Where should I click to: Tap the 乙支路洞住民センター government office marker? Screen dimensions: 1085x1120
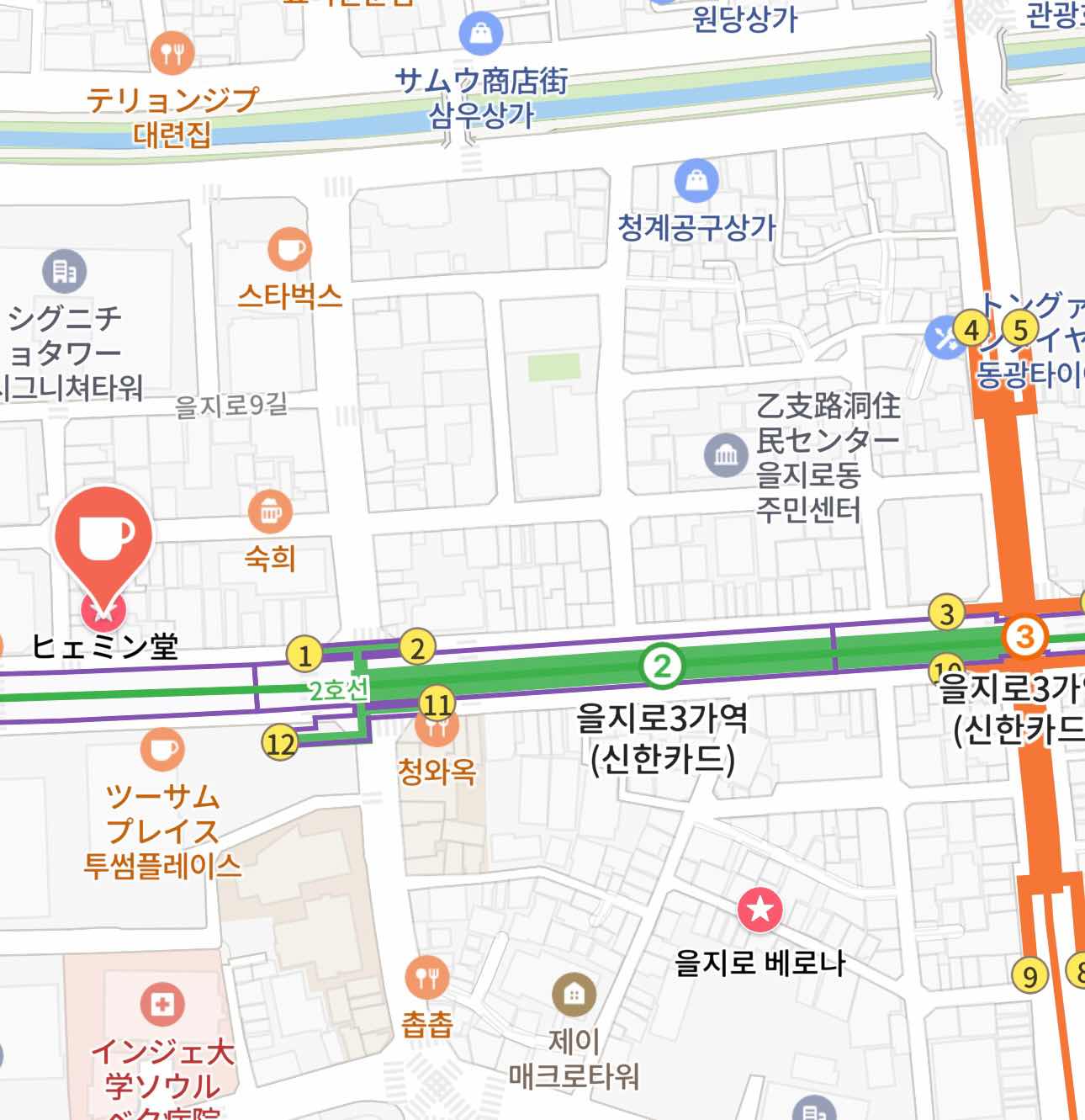(x=725, y=455)
